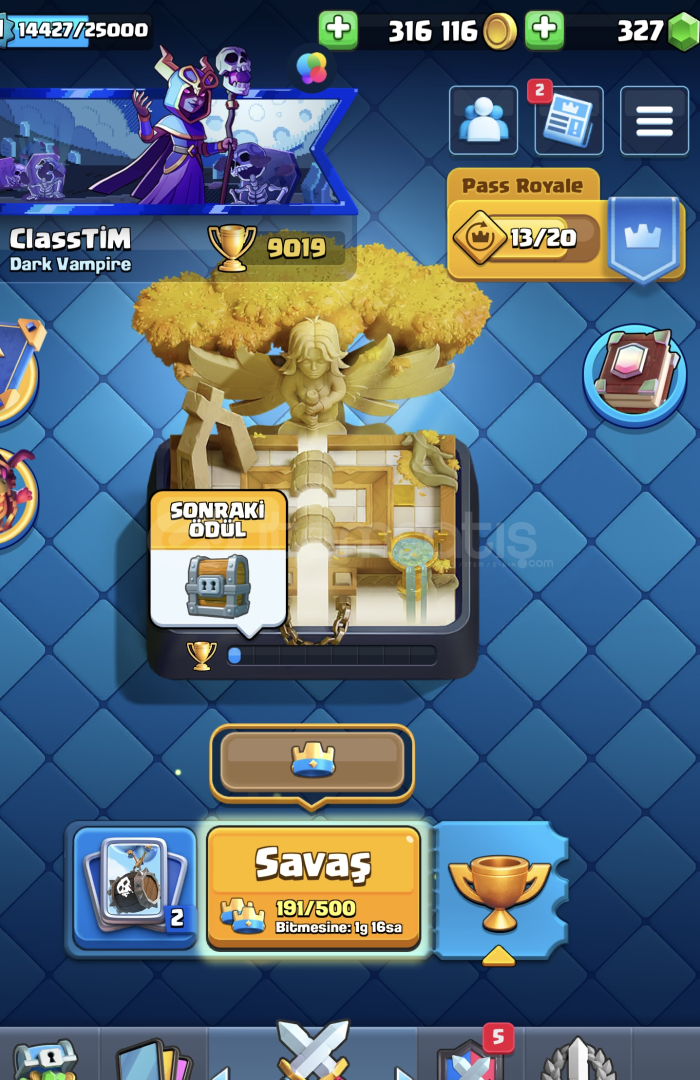Add gems with the green plus
Screen dimensions: 700x1080
tap(544, 30)
